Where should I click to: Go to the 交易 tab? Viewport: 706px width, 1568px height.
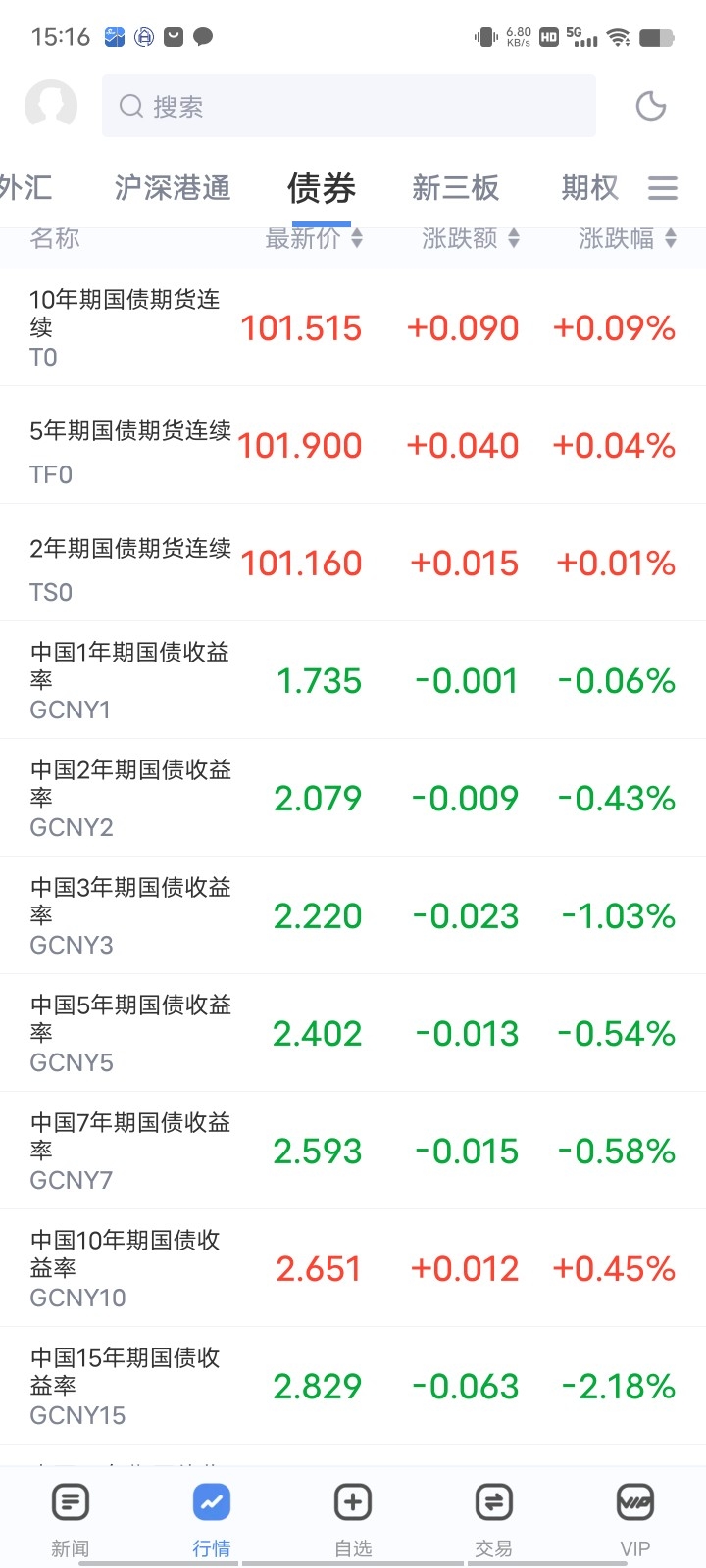tap(494, 1519)
